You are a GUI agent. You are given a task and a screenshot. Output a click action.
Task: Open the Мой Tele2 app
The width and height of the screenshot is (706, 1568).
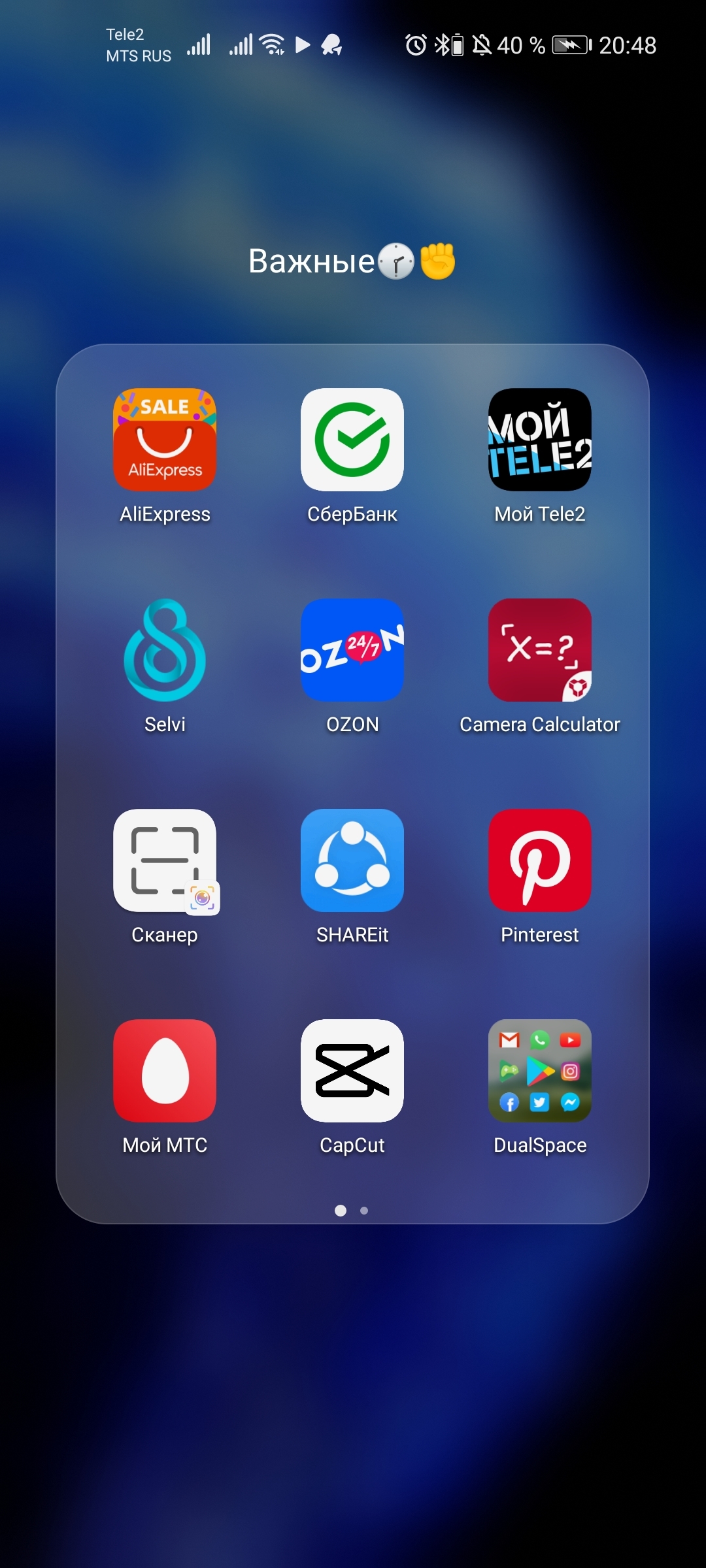click(540, 440)
